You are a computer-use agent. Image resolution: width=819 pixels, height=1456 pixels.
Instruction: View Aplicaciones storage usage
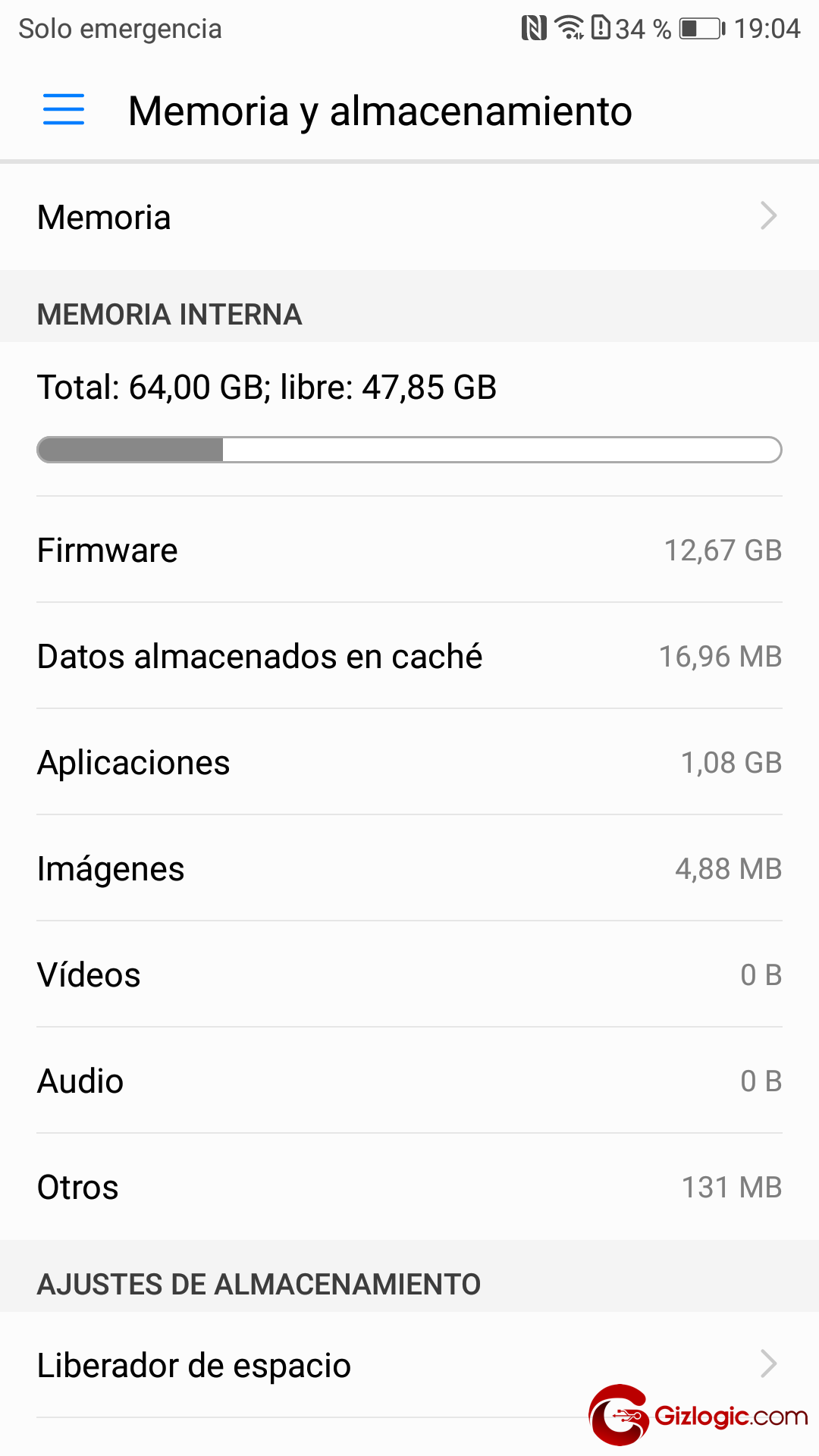tap(409, 762)
